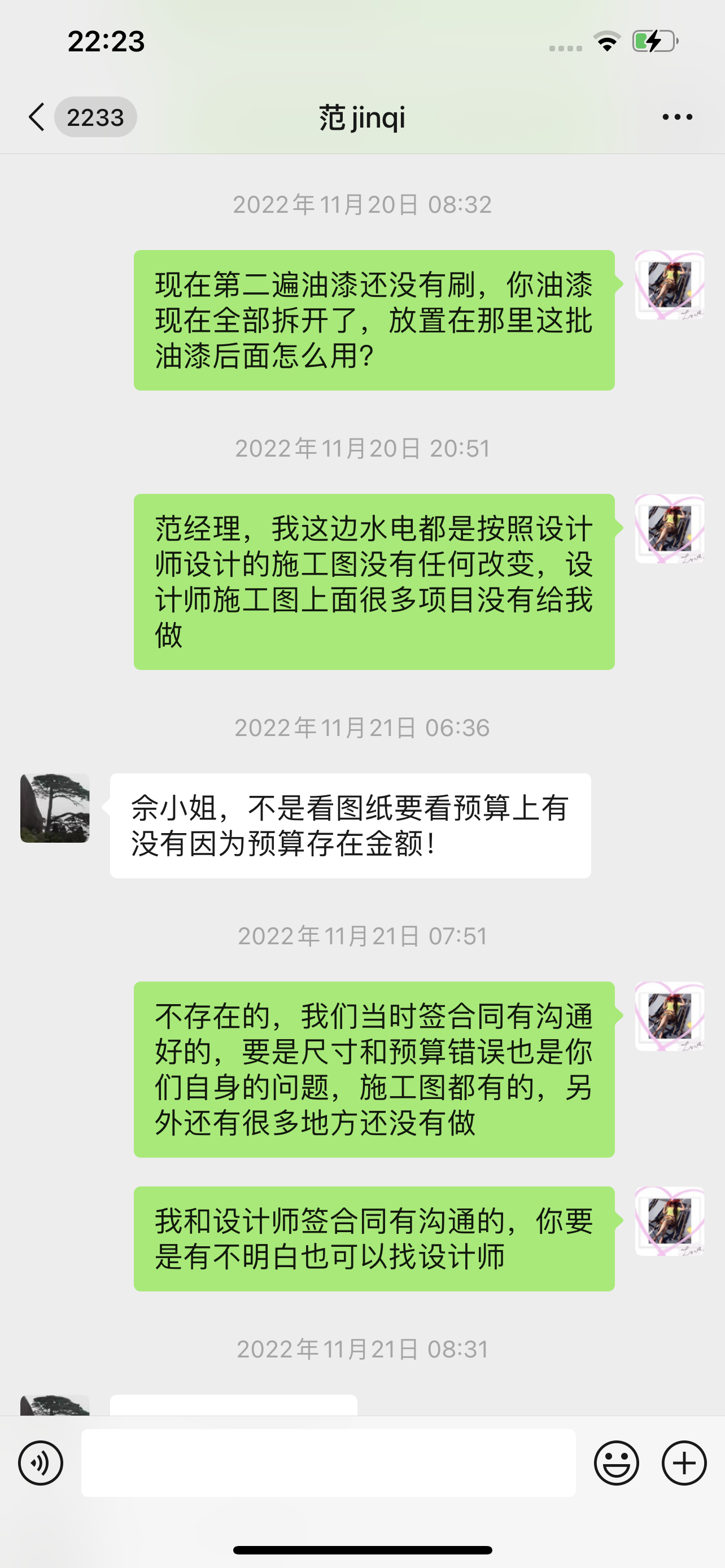Switch to voice message input
The image size is (725, 1568).
coord(41,1462)
